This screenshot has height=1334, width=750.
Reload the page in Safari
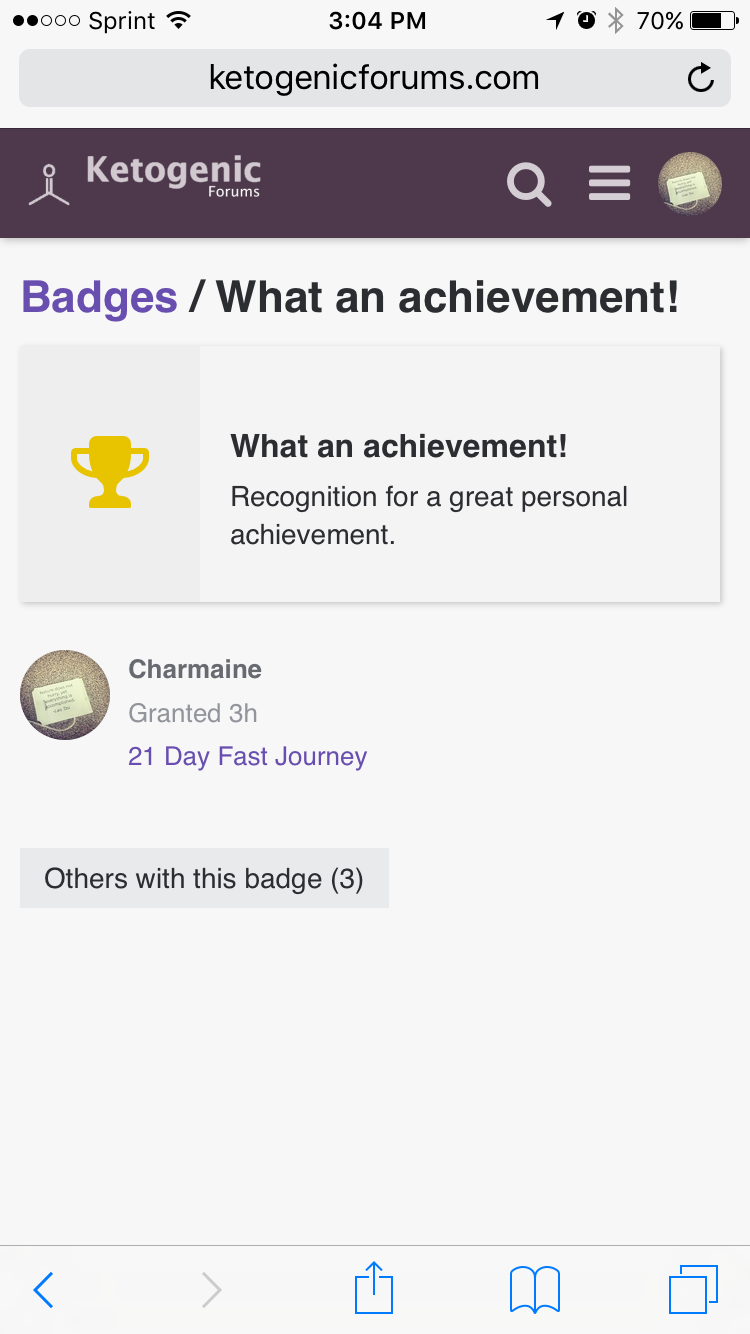pos(701,78)
